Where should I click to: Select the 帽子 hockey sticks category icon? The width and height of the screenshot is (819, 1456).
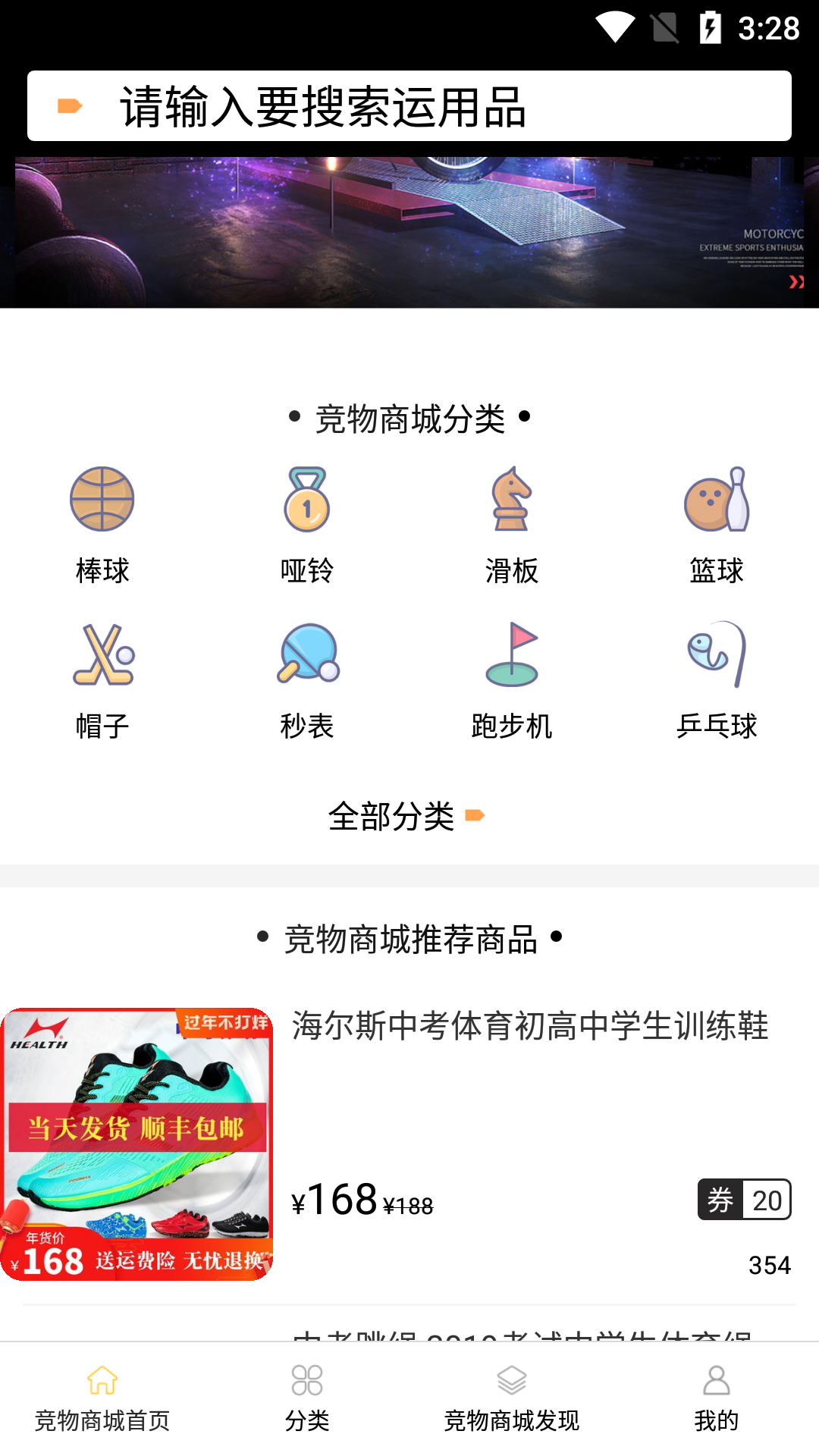click(x=103, y=656)
